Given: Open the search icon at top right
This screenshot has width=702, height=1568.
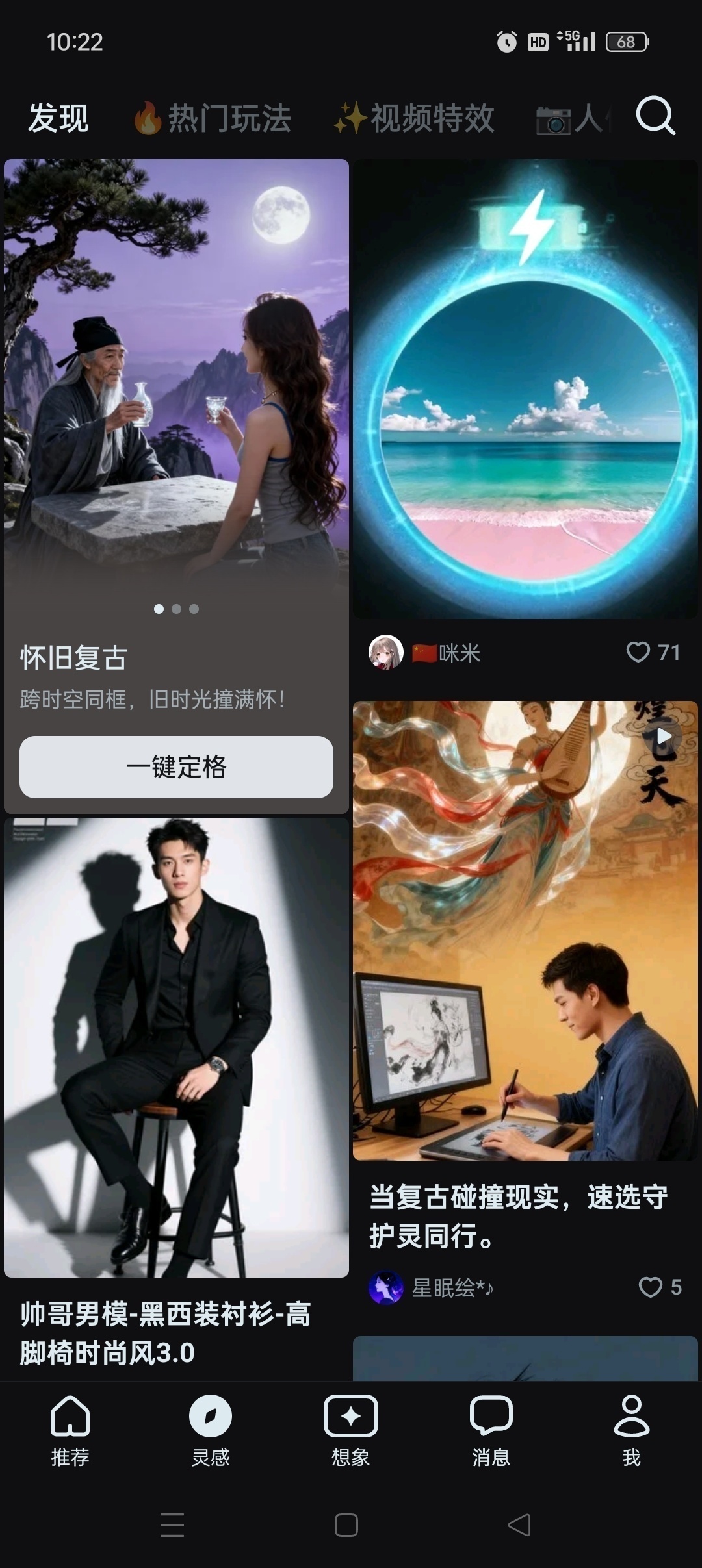Looking at the screenshot, I should [x=653, y=118].
